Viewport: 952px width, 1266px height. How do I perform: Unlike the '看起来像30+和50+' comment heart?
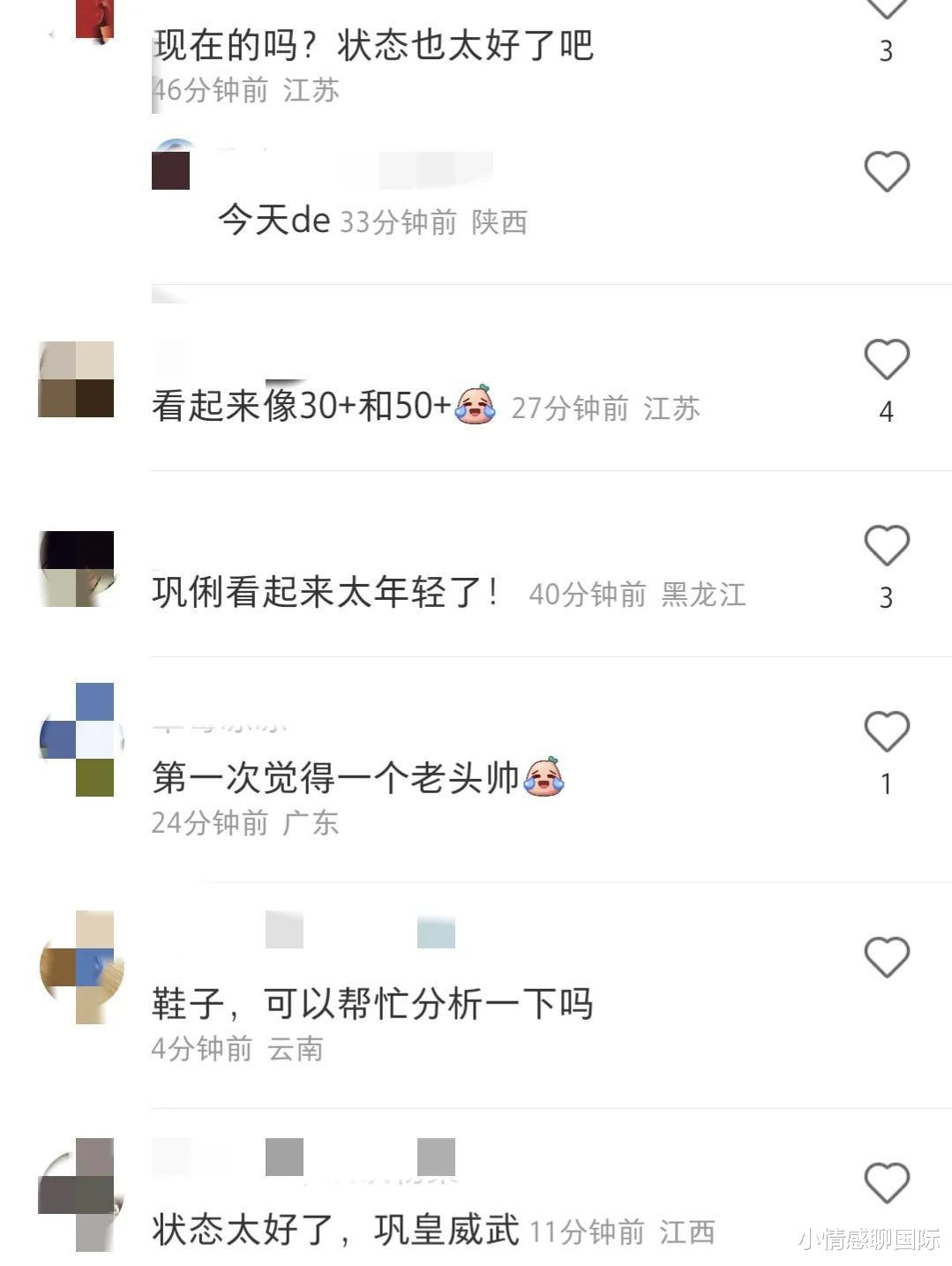pos(885,359)
